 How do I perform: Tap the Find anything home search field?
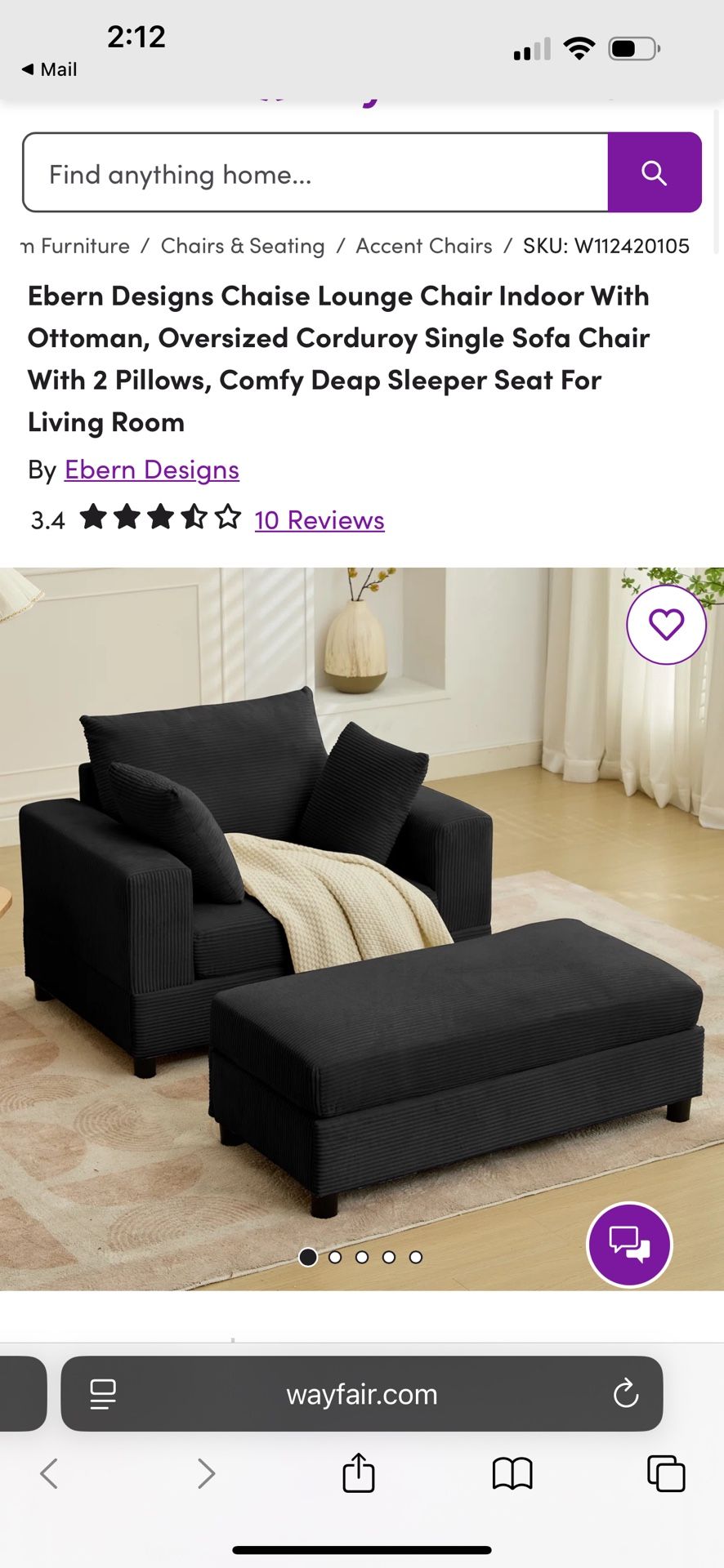[x=315, y=172]
